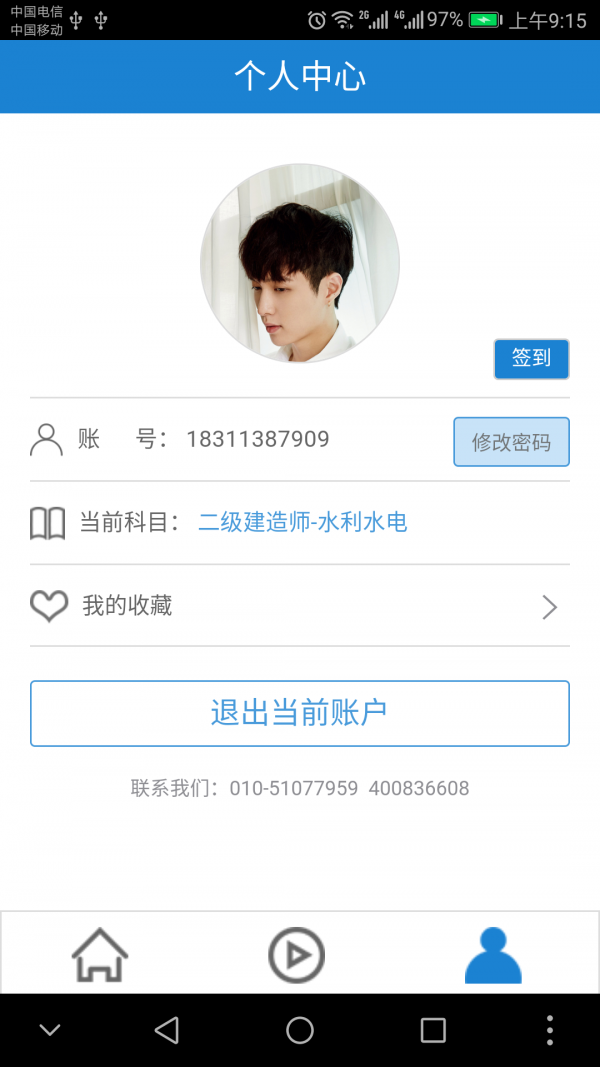Open recent apps from navigation bar
600x1067 pixels.
click(433, 1030)
